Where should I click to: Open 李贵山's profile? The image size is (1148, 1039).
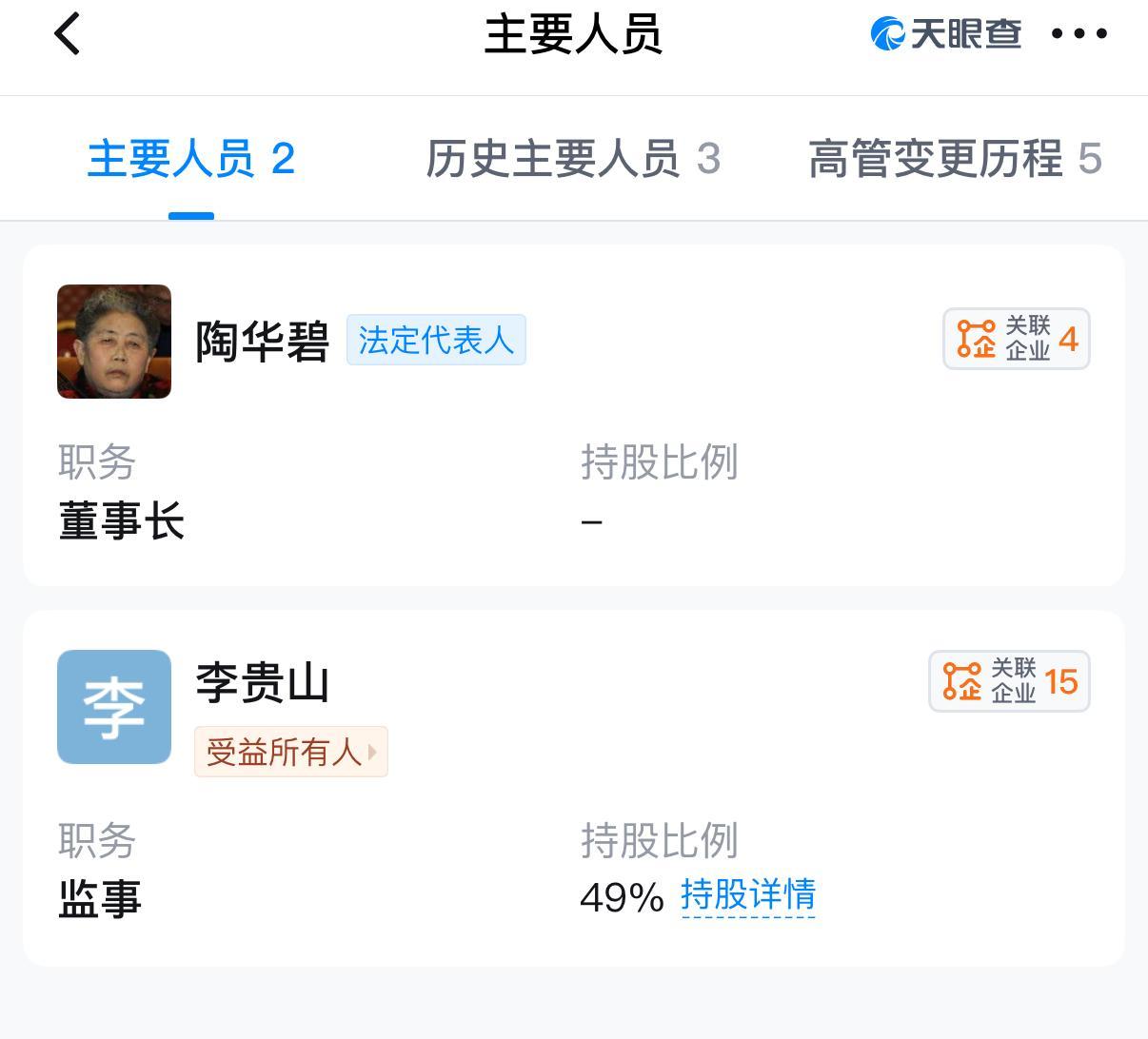coord(262,683)
